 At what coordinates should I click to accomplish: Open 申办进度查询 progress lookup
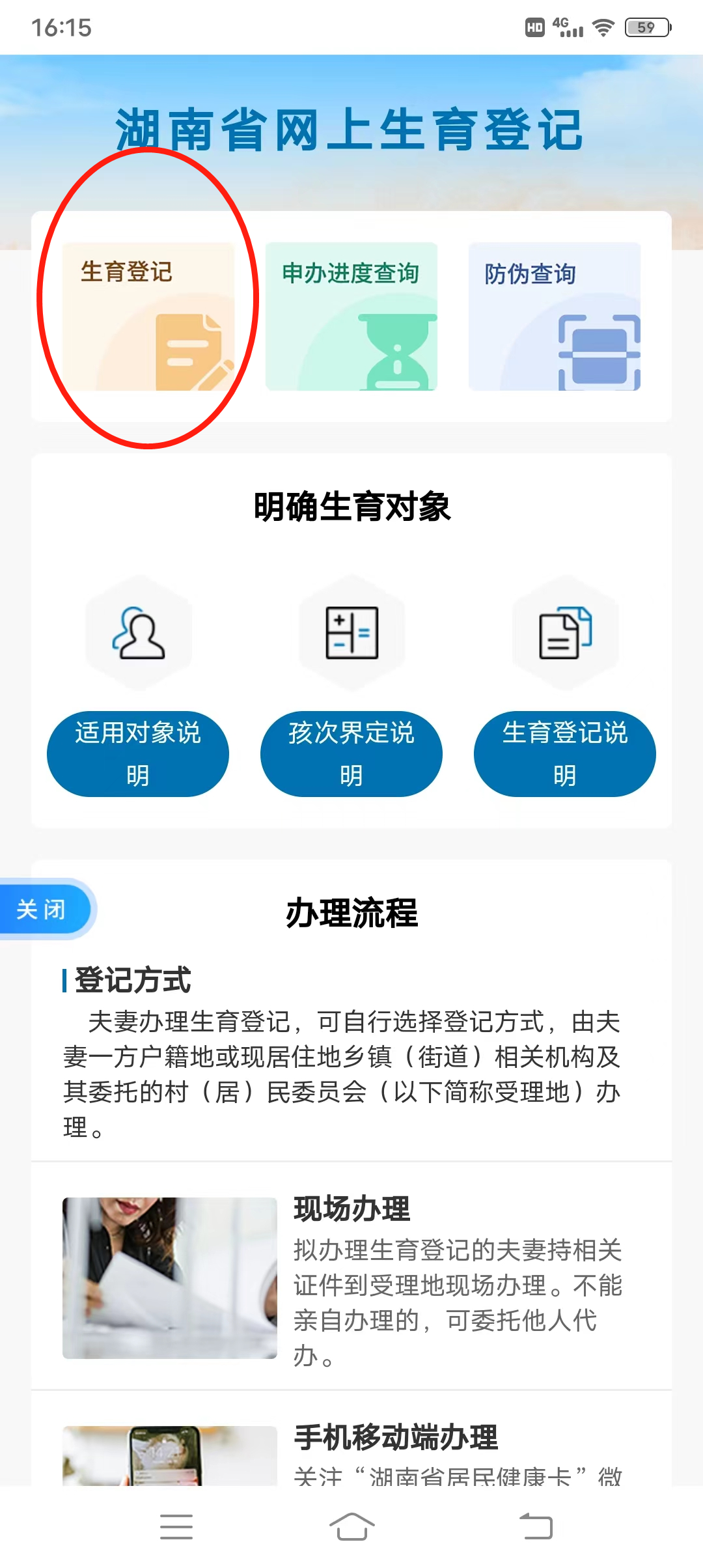pos(351,316)
